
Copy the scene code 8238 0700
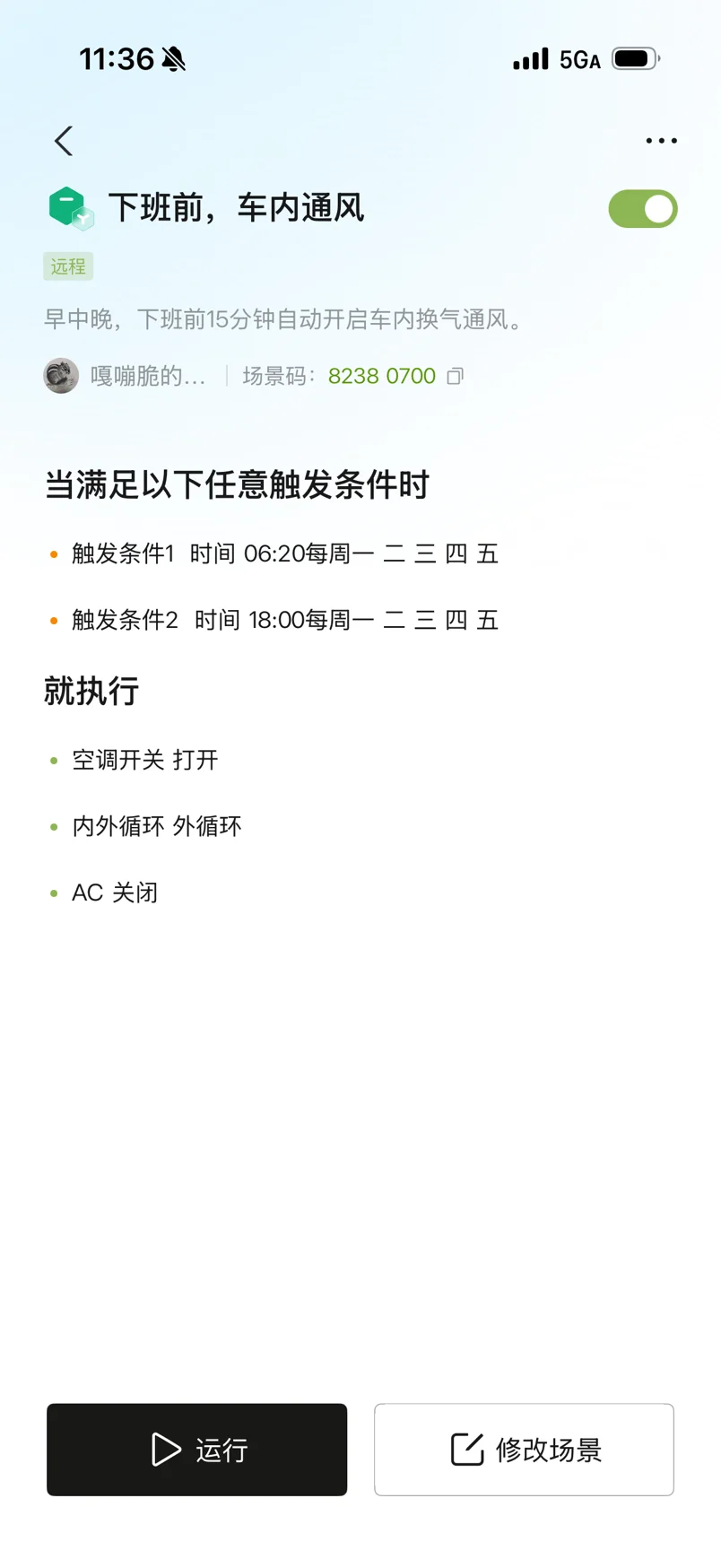[456, 376]
